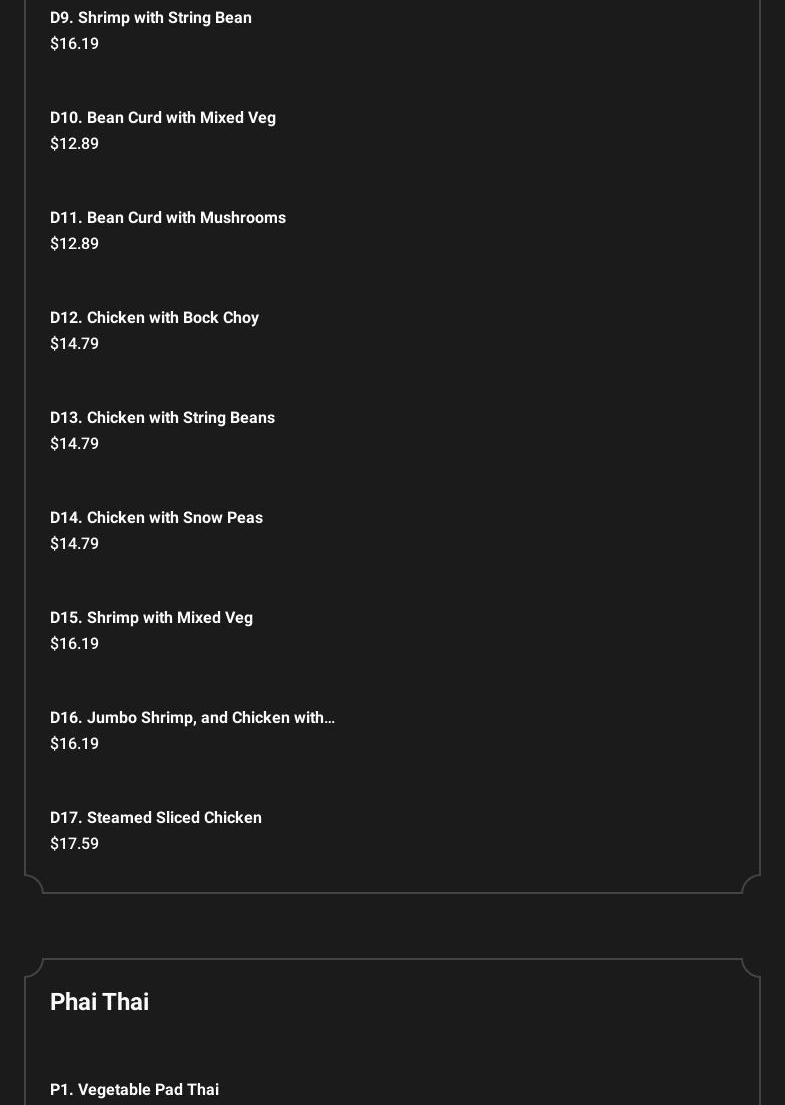Screen dimensions: 785x1105
Task: Open D9. Shrimp with String Bean item
Action: pyautogui.click(x=151, y=18)
